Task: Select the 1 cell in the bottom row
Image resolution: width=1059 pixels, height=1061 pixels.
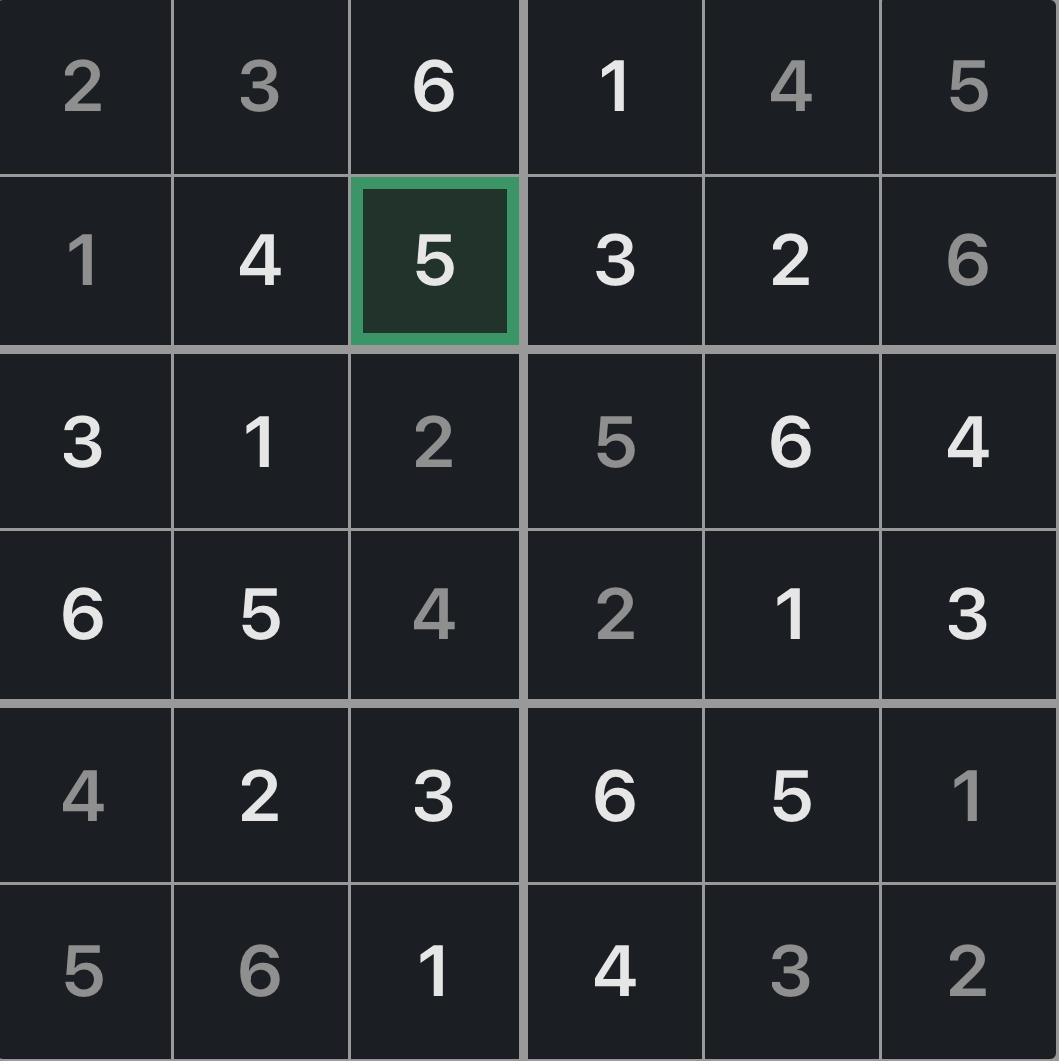Action: pyautogui.click(x=435, y=972)
